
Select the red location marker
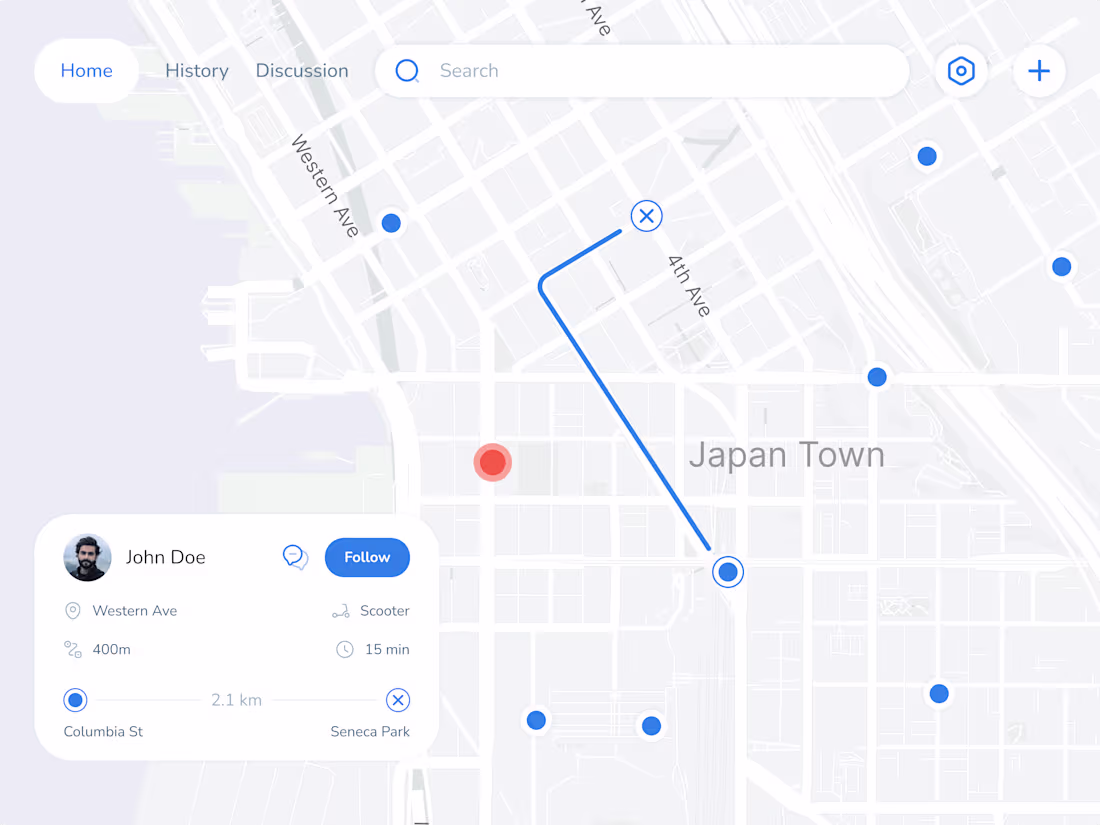point(492,462)
